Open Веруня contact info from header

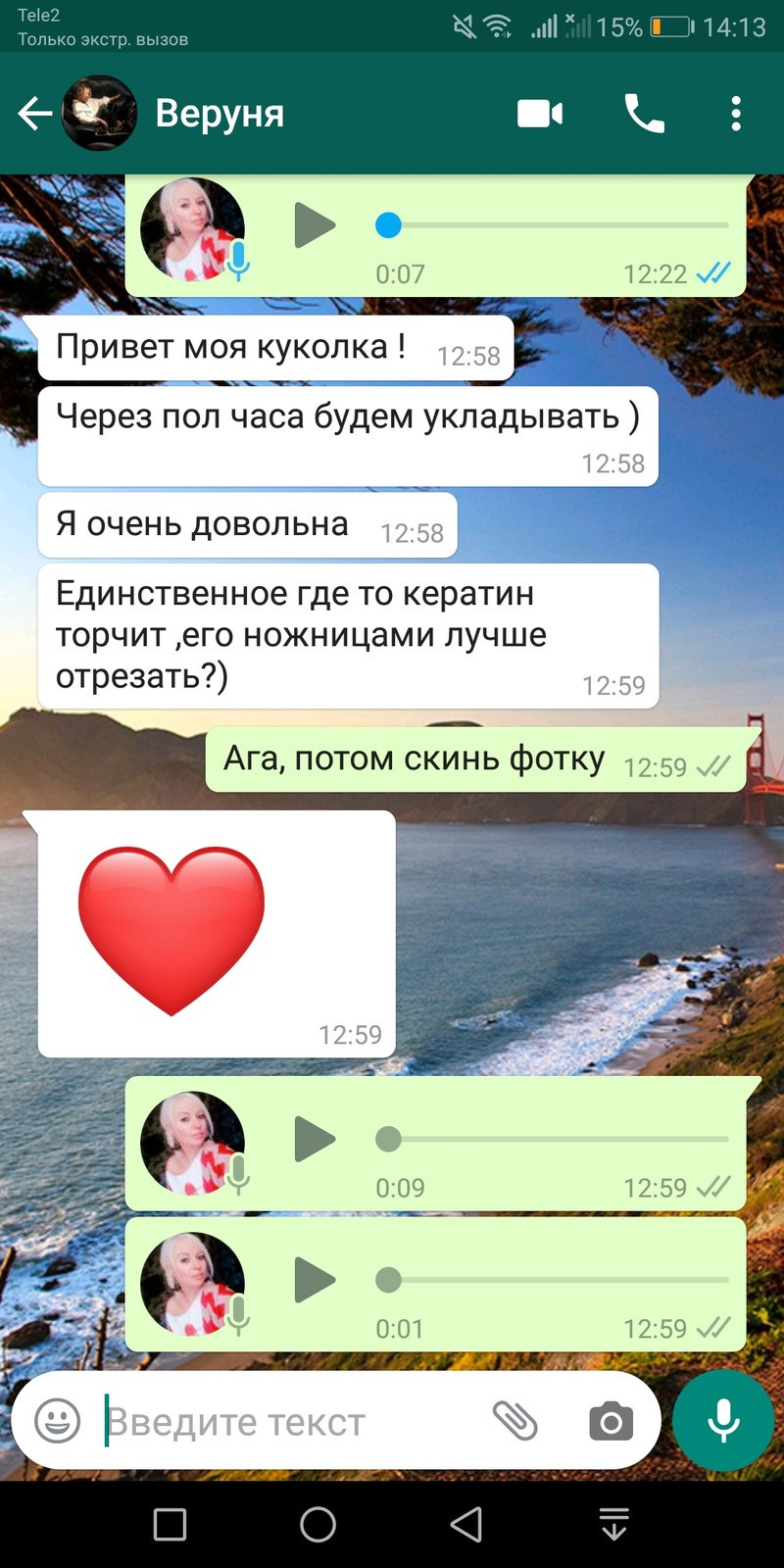tap(220, 114)
